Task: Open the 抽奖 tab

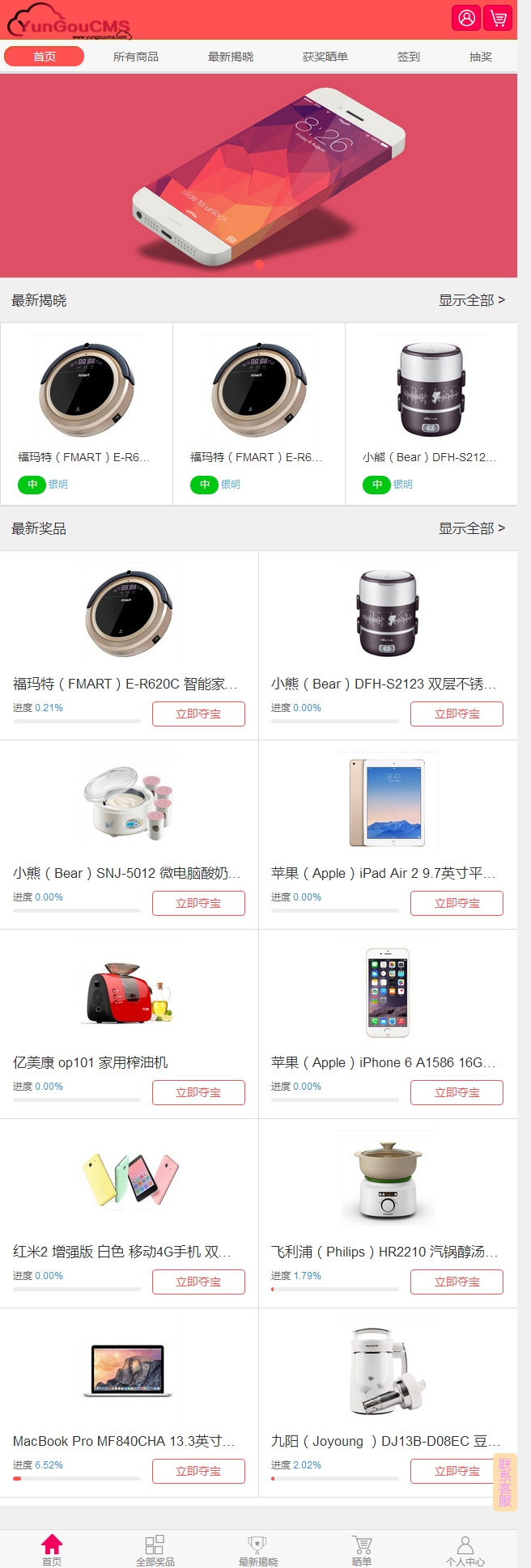Action: [x=481, y=57]
